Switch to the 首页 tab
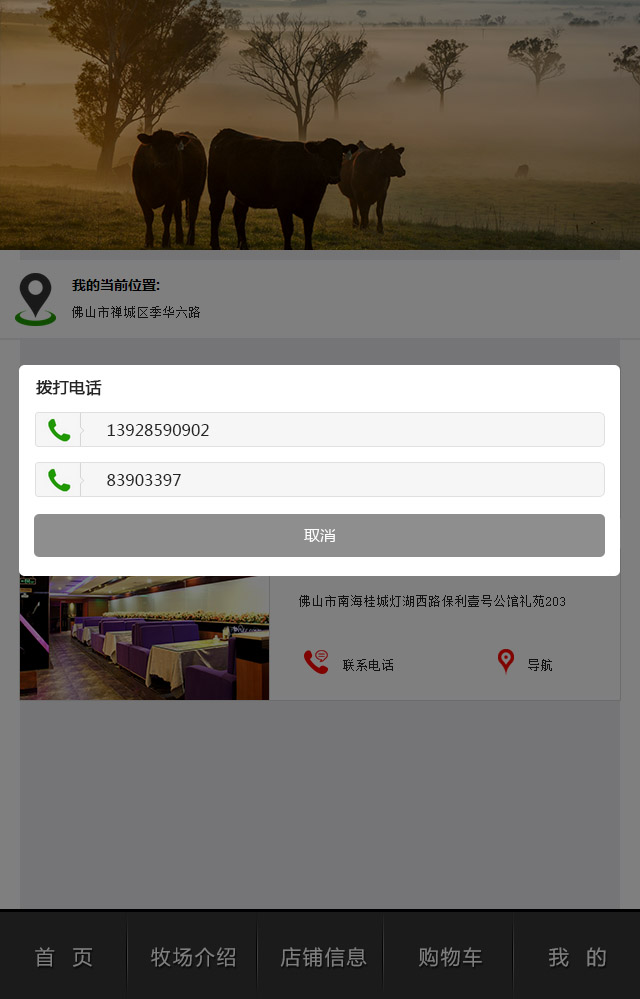The image size is (640, 999). pyautogui.click(x=64, y=957)
